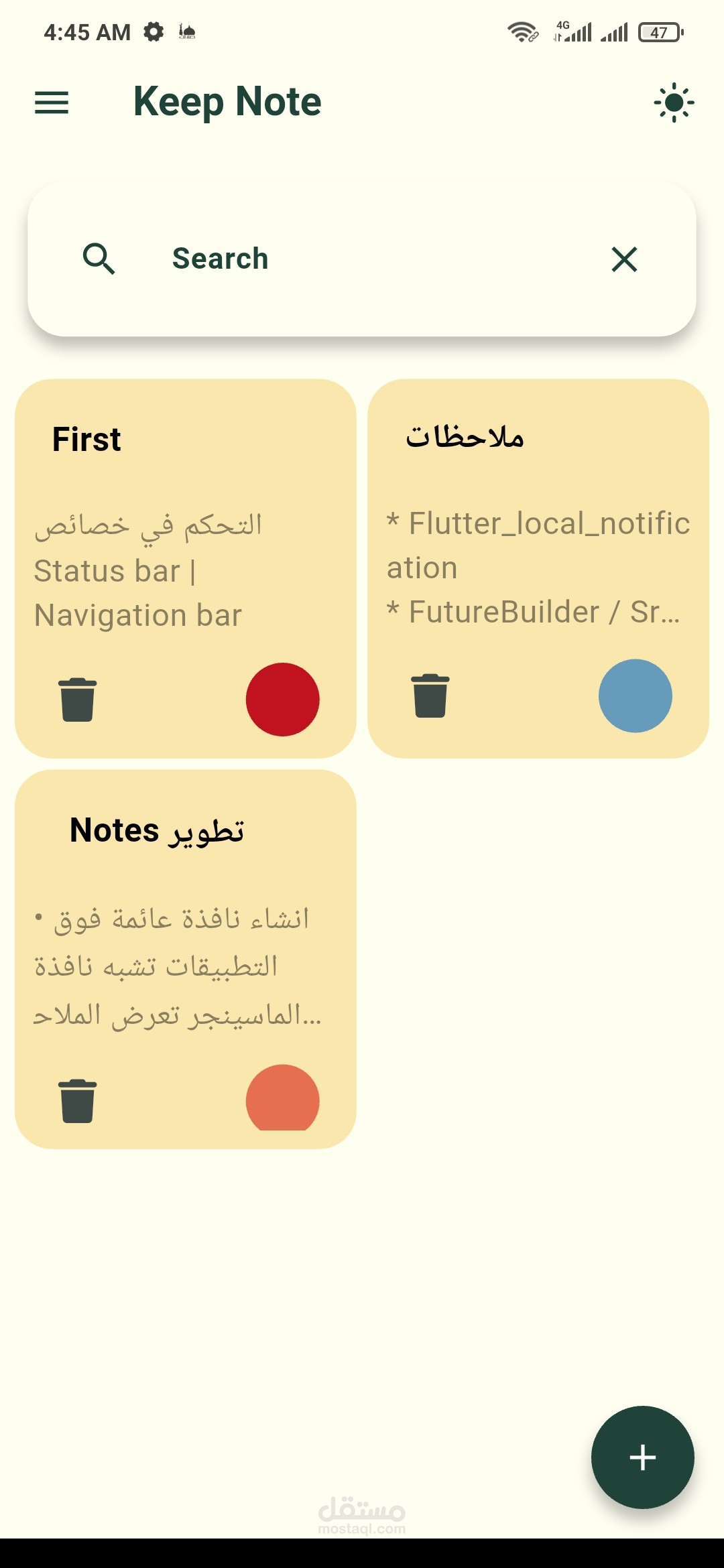The height and width of the screenshot is (1568, 724).
Task: Delete the ملاحظات note via trash icon
Action: click(430, 696)
